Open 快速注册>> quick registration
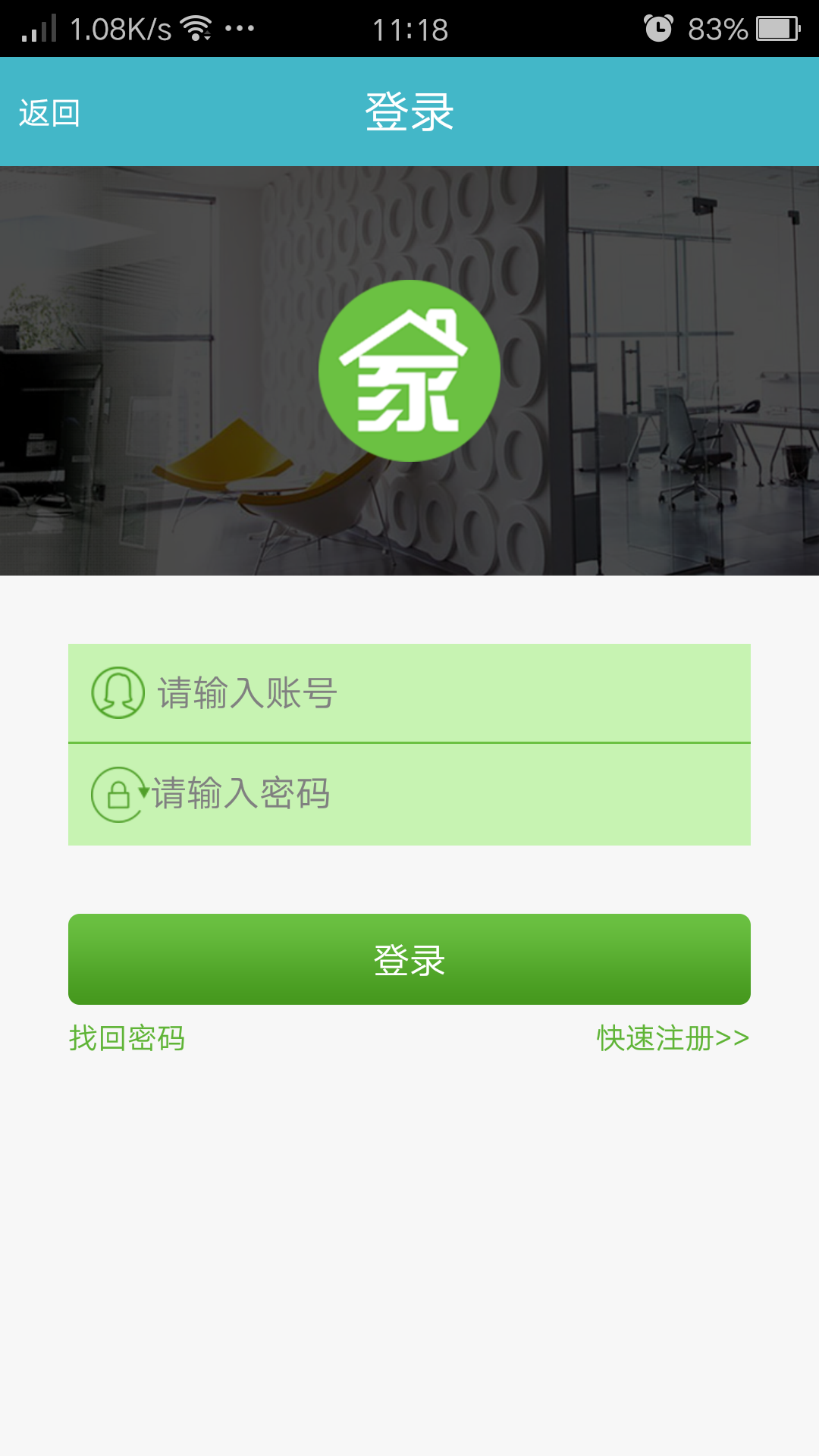 coord(673,1038)
